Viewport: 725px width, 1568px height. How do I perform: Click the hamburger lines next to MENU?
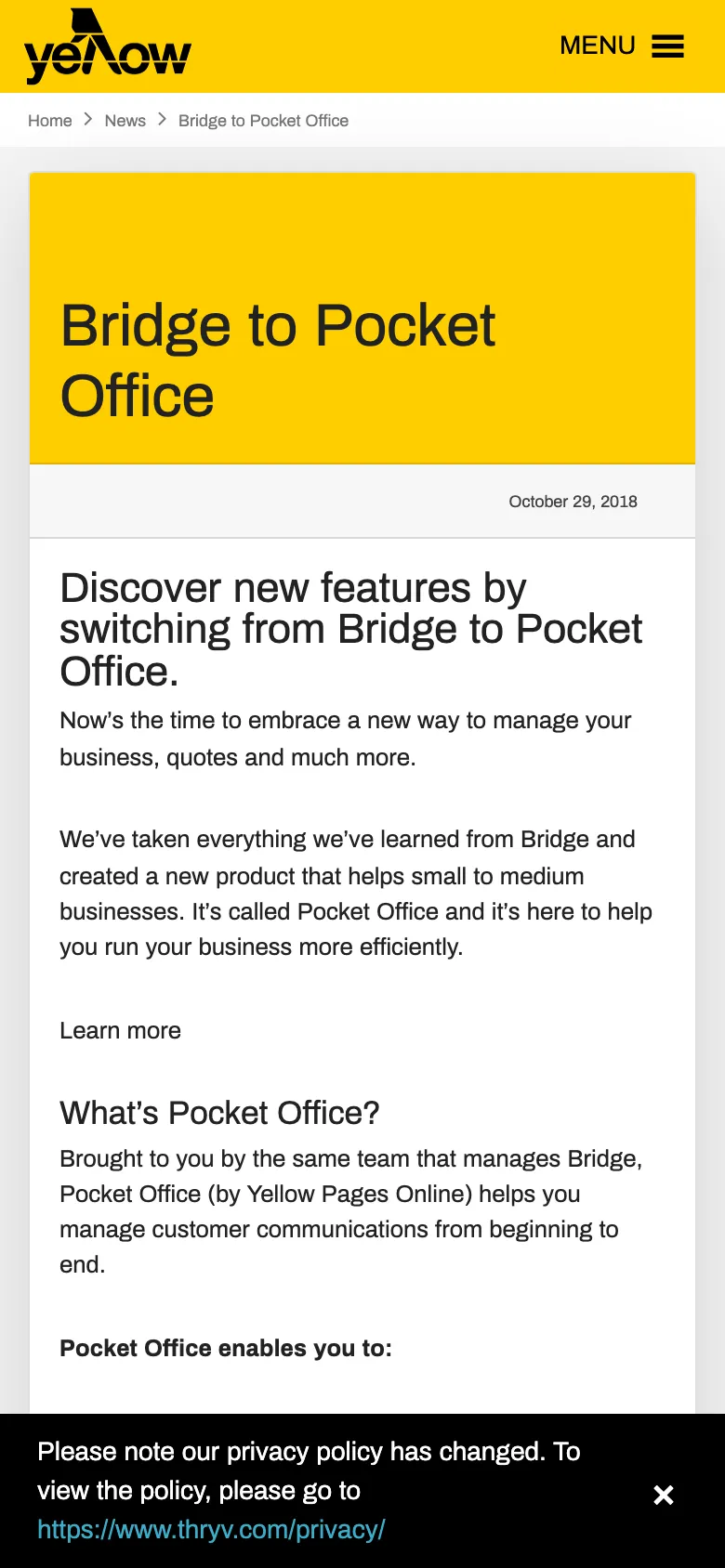[x=667, y=46]
